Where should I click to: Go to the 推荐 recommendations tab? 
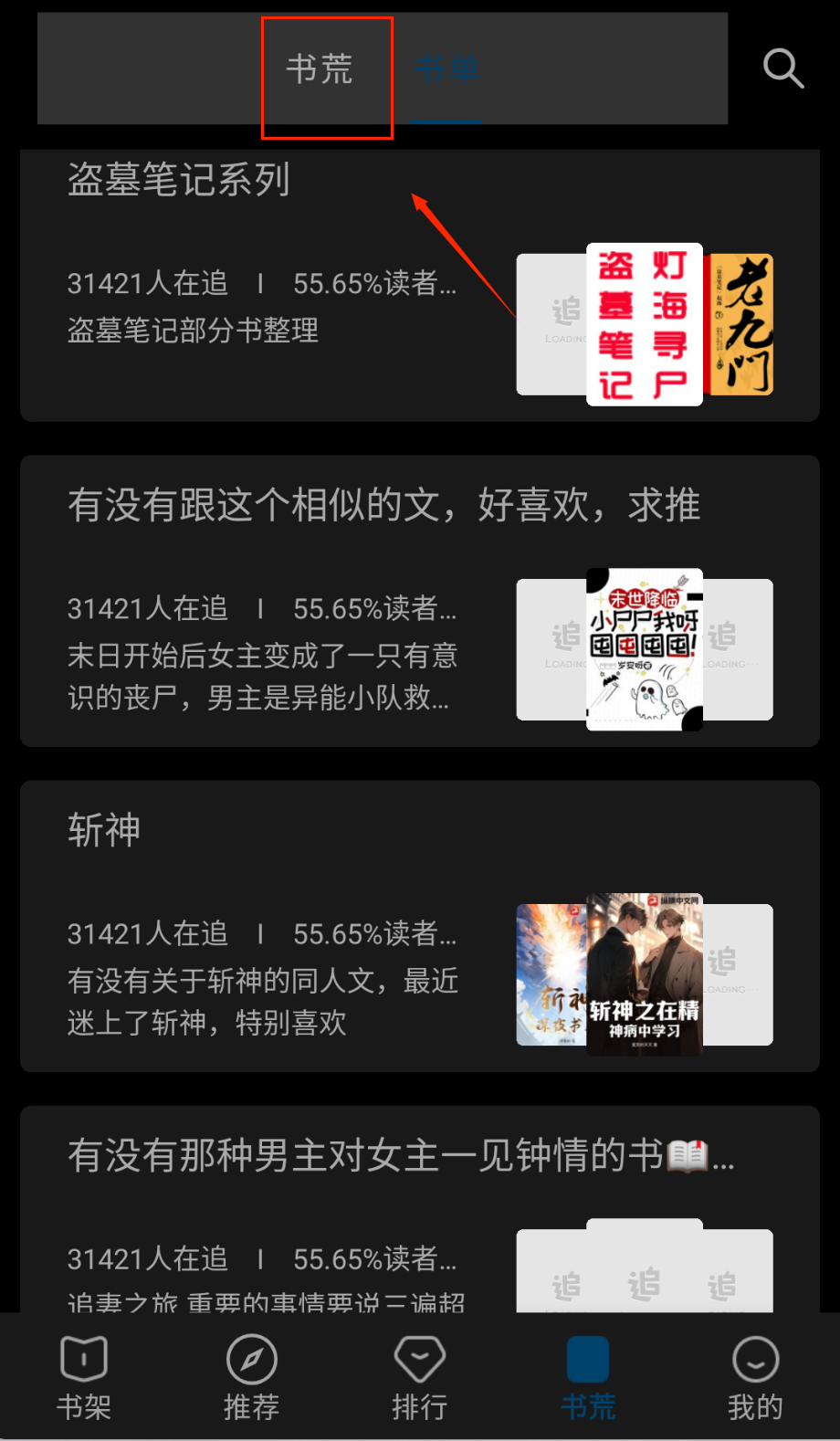[x=251, y=1378]
